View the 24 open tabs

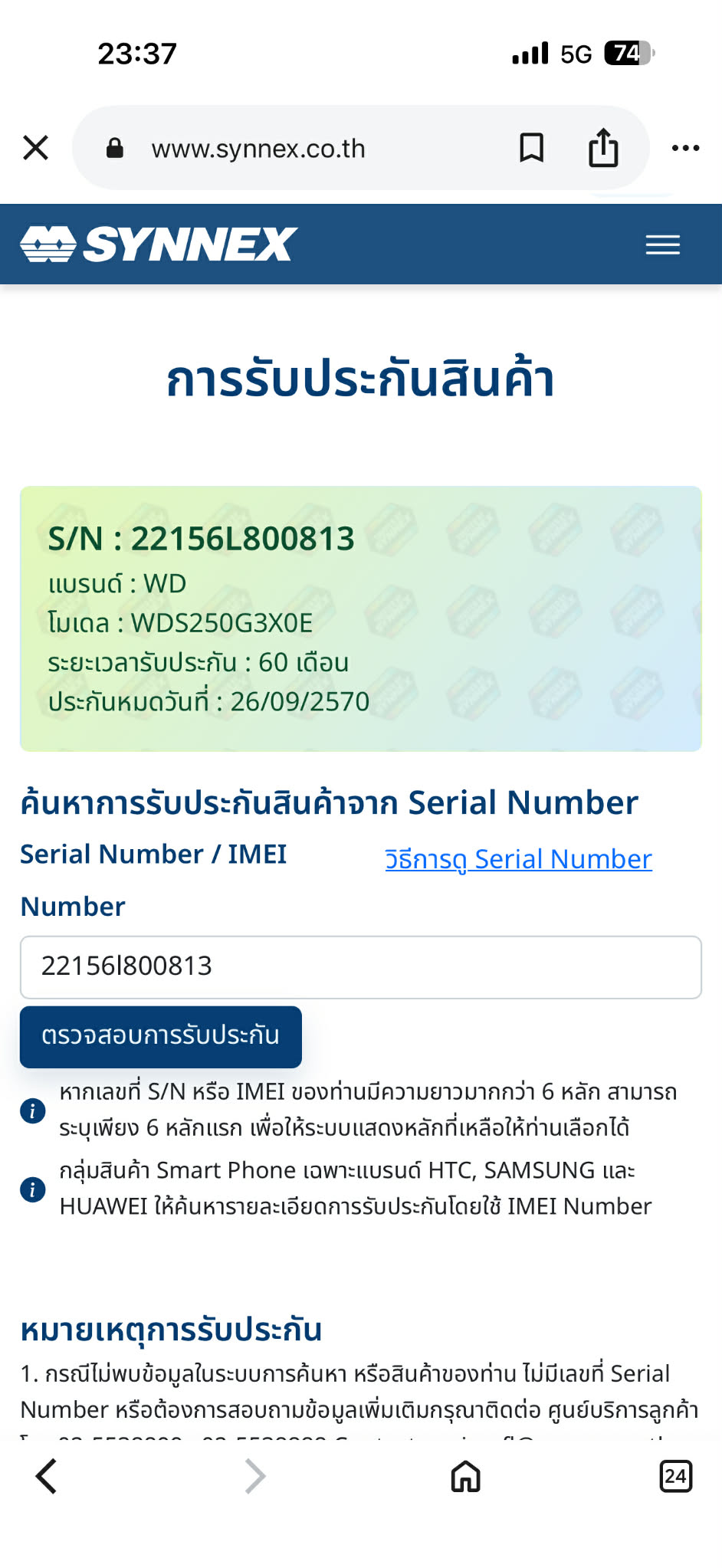(675, 1476)
